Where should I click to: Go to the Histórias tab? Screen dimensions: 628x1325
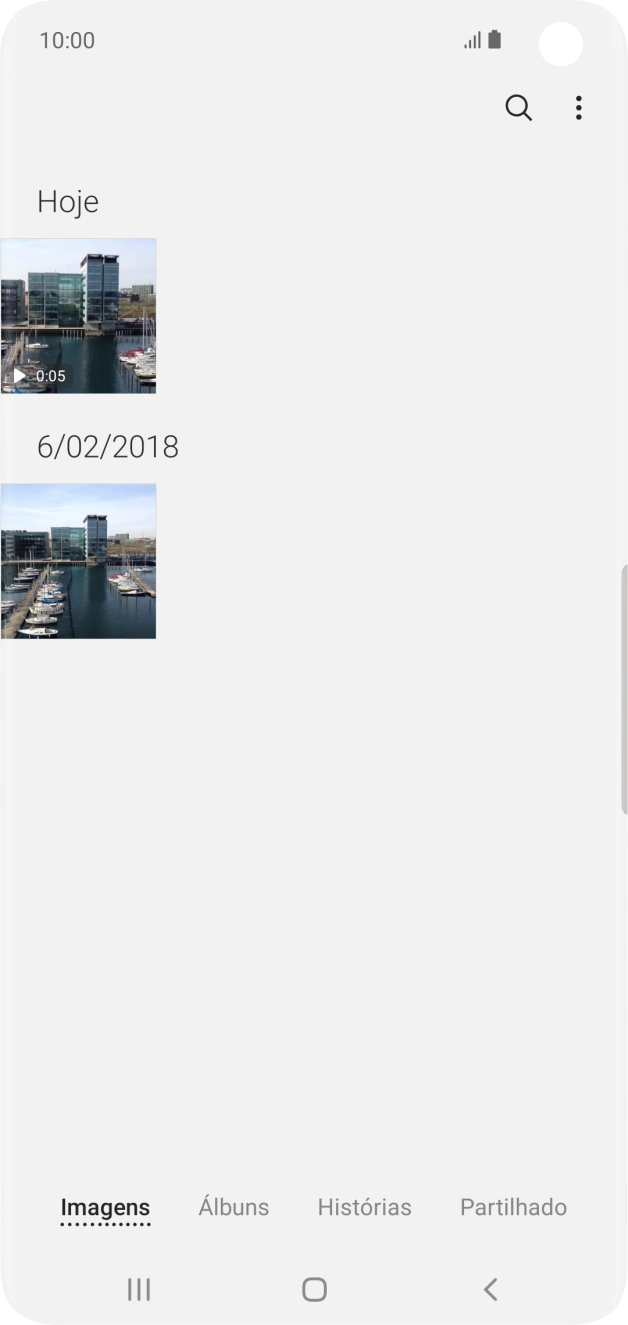[364, 1207]
